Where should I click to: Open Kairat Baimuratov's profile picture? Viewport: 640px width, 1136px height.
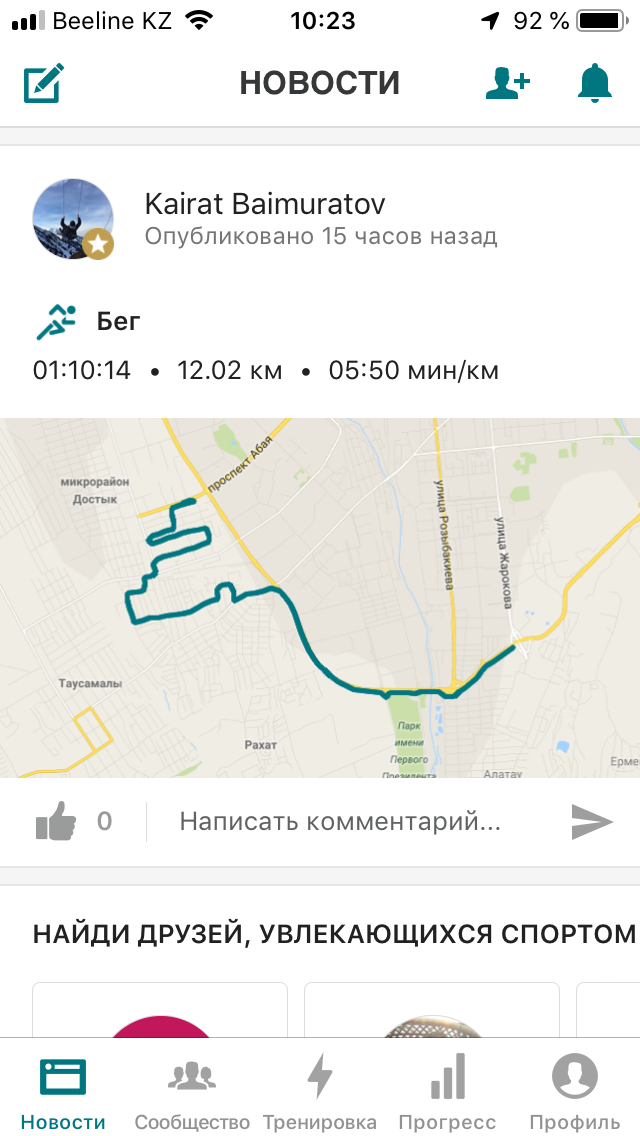pos(72,219)
